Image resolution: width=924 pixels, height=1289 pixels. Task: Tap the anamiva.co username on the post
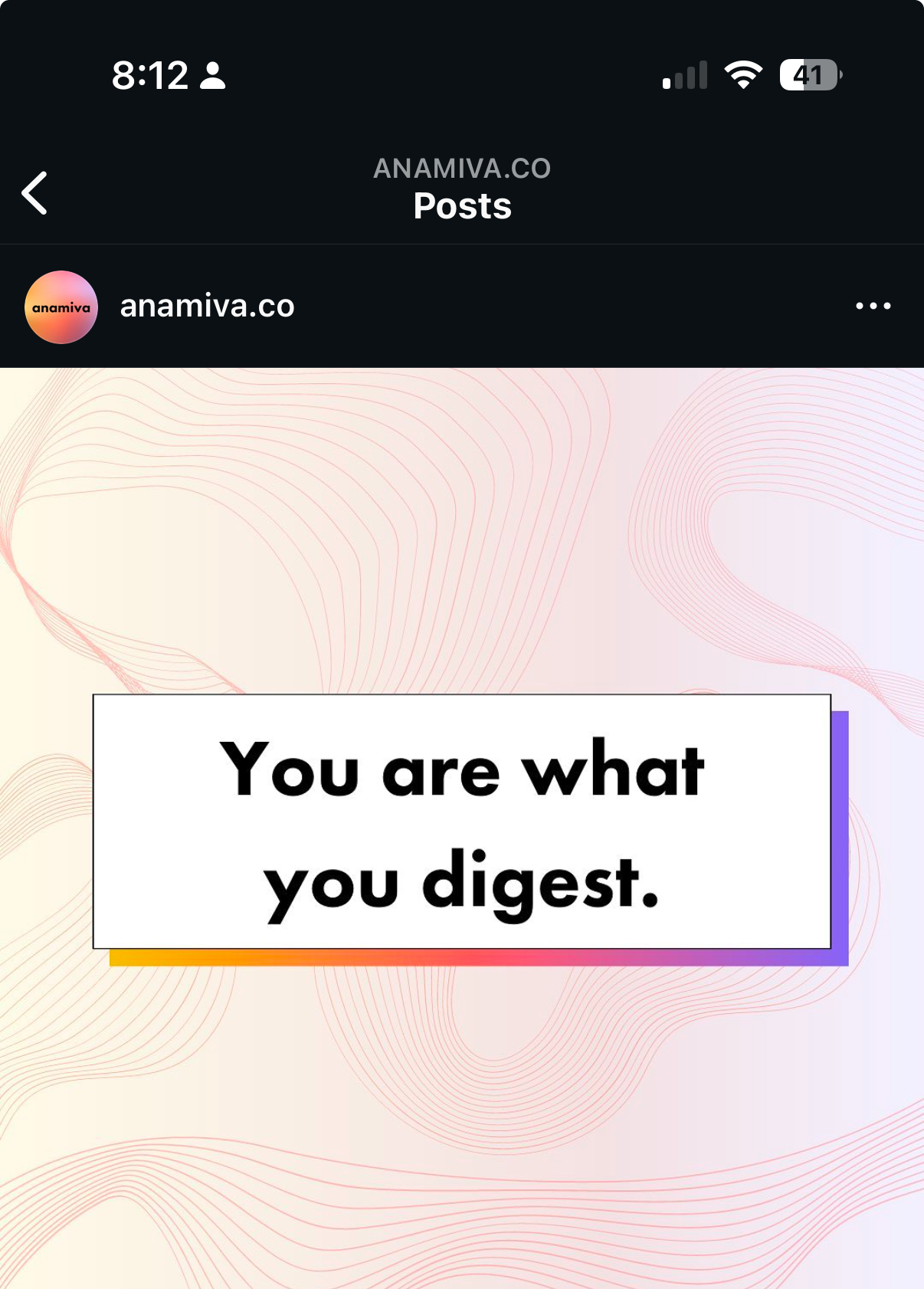pyautogui.click(x=207, y=306)
